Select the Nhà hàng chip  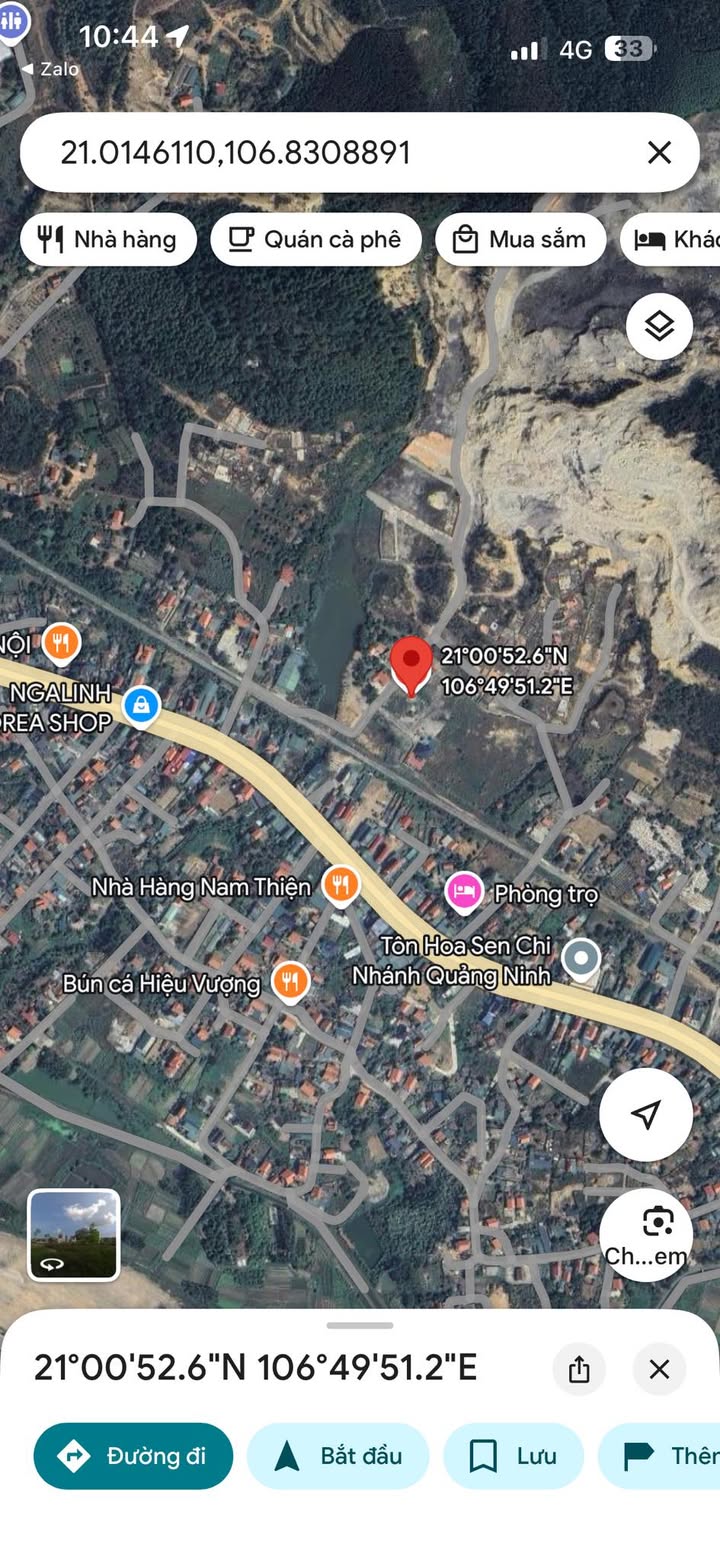tap(108, 240)
